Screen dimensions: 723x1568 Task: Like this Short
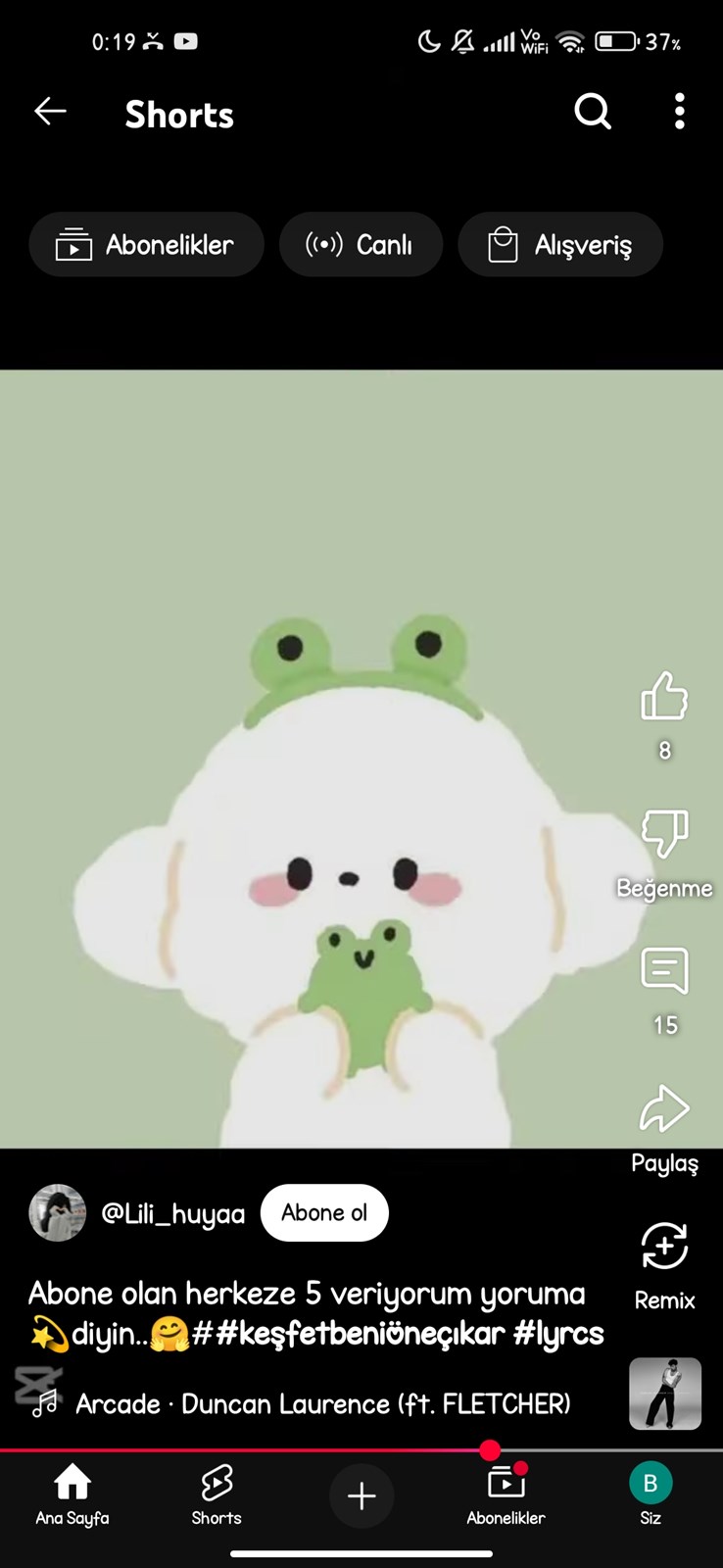(x=664, y=697)
